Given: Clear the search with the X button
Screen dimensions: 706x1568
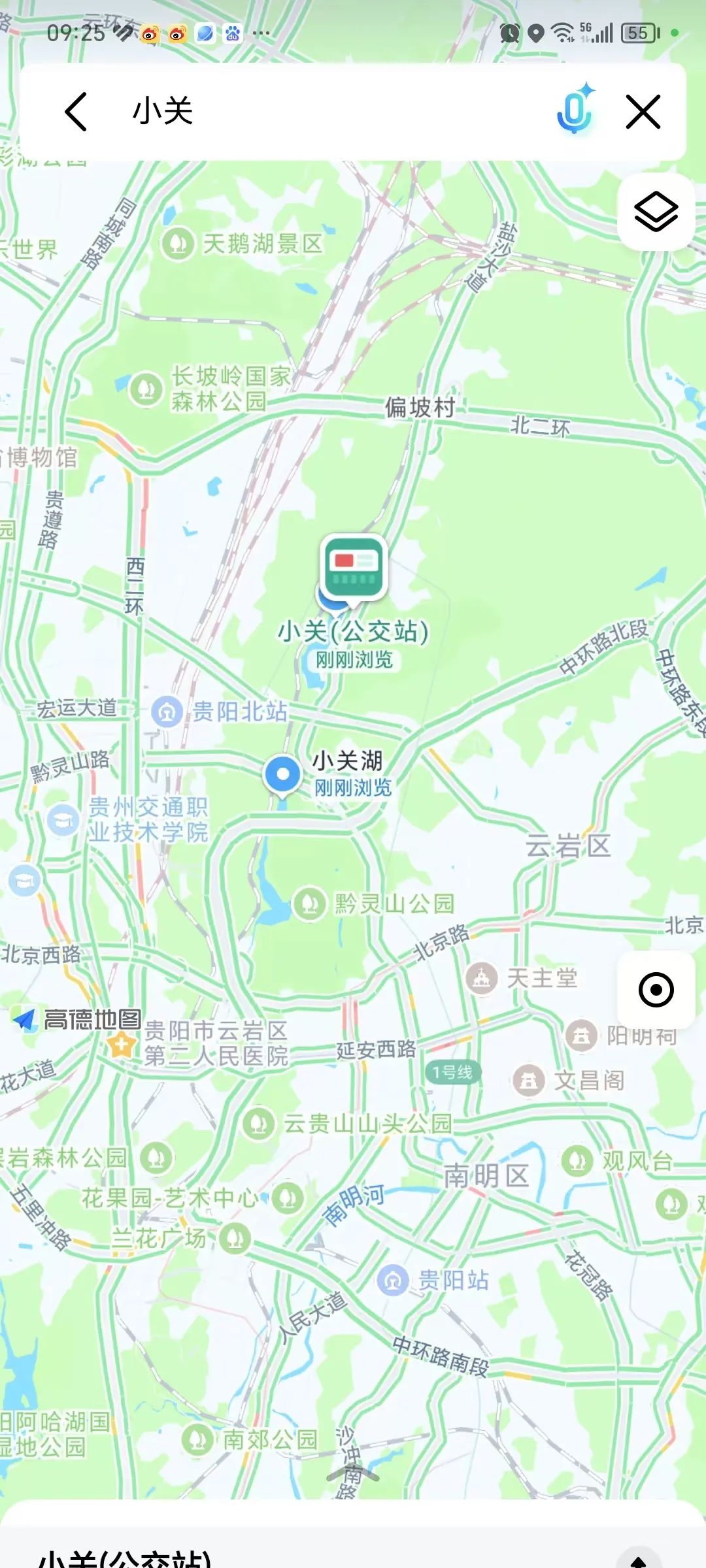Looking at the screenshot, I should click(644, 111).
